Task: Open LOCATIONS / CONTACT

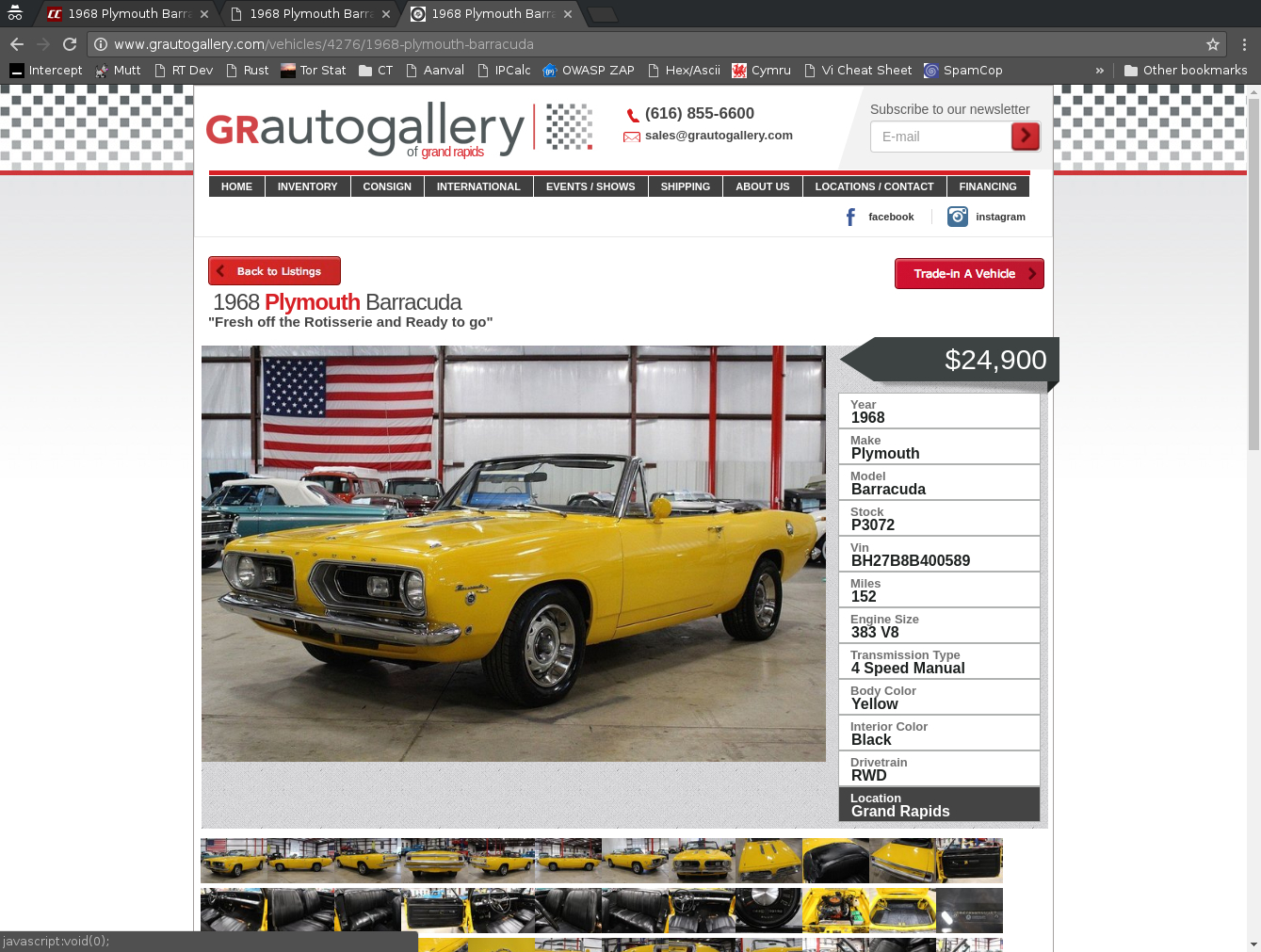Action: [x=874, y=186]
